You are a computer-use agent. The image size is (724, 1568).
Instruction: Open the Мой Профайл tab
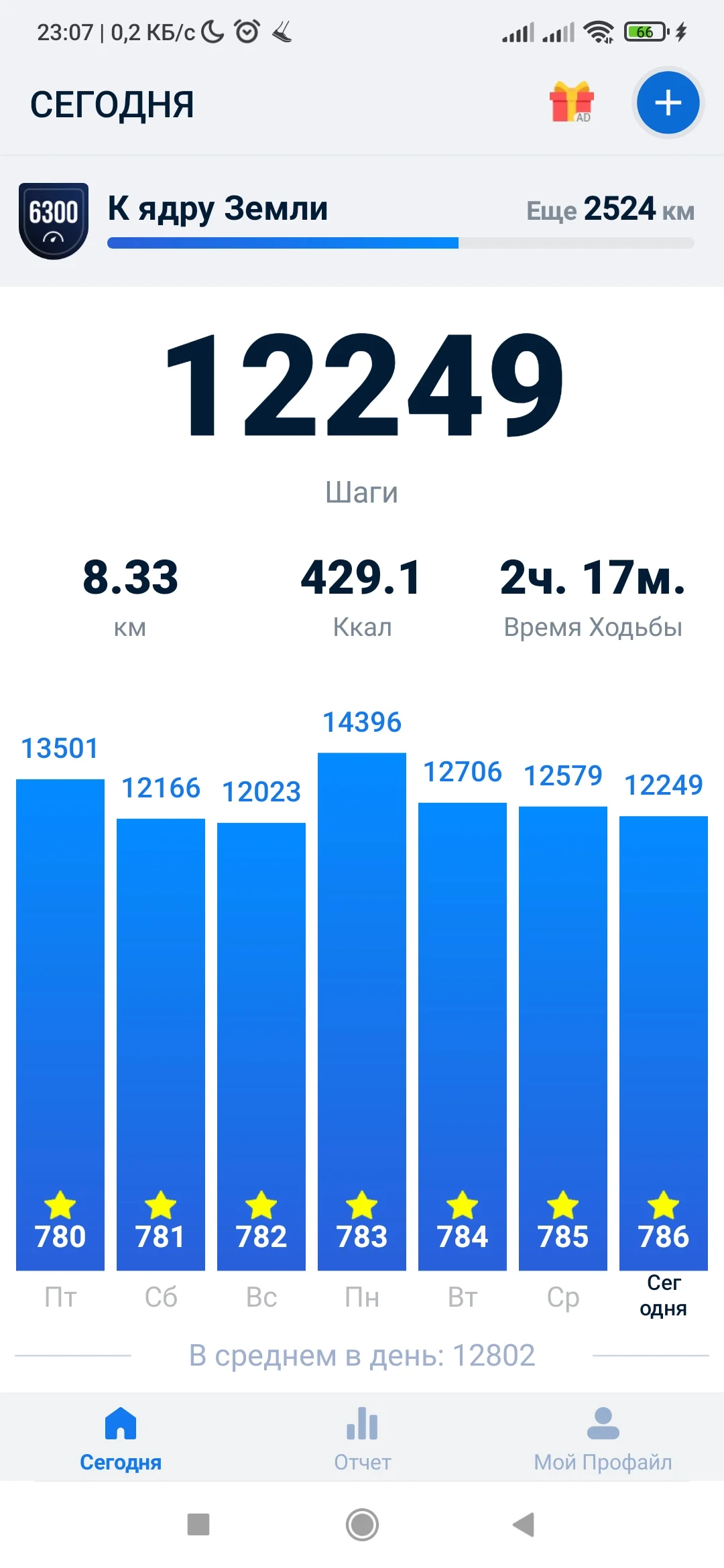tap(603, 1438)
